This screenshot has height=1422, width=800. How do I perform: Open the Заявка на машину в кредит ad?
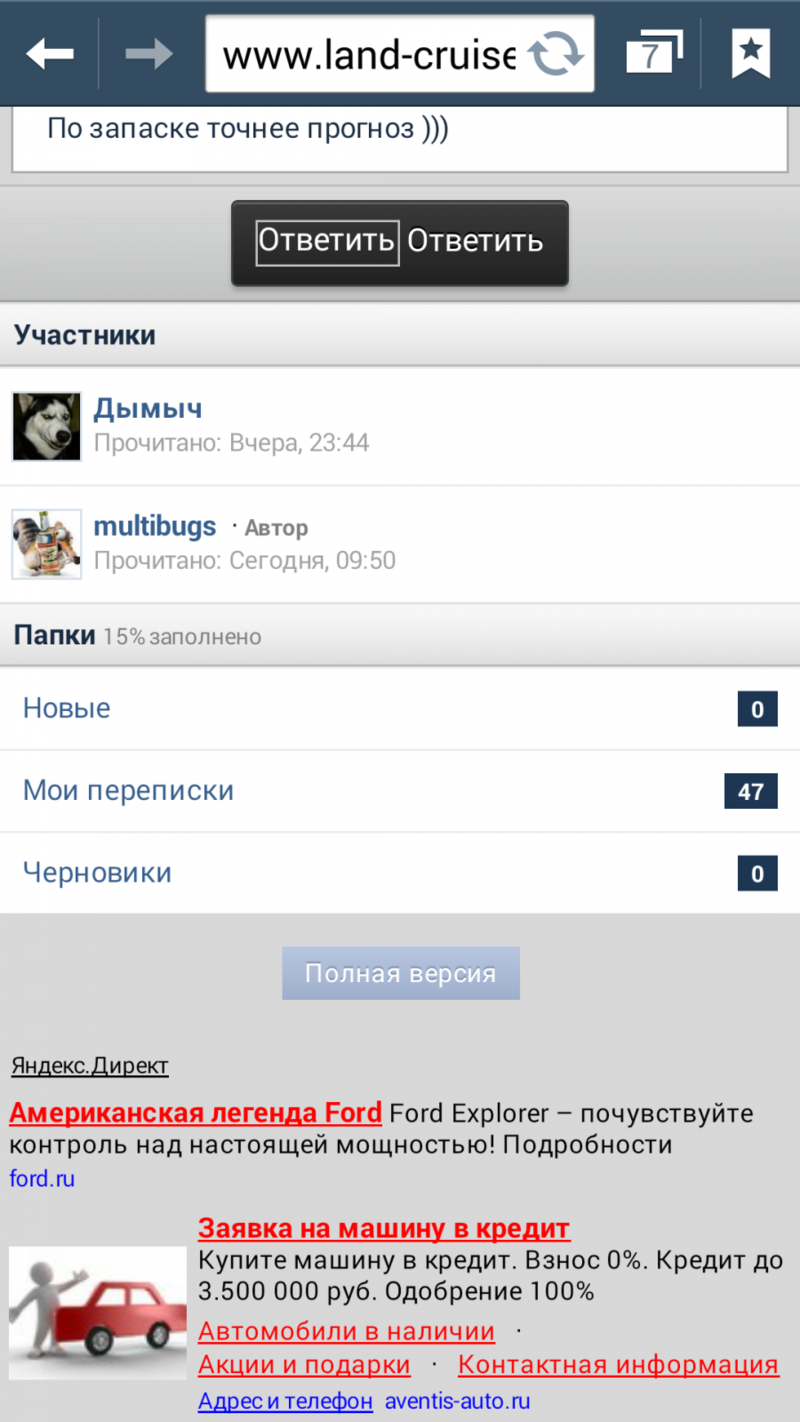pos(384,1228)
